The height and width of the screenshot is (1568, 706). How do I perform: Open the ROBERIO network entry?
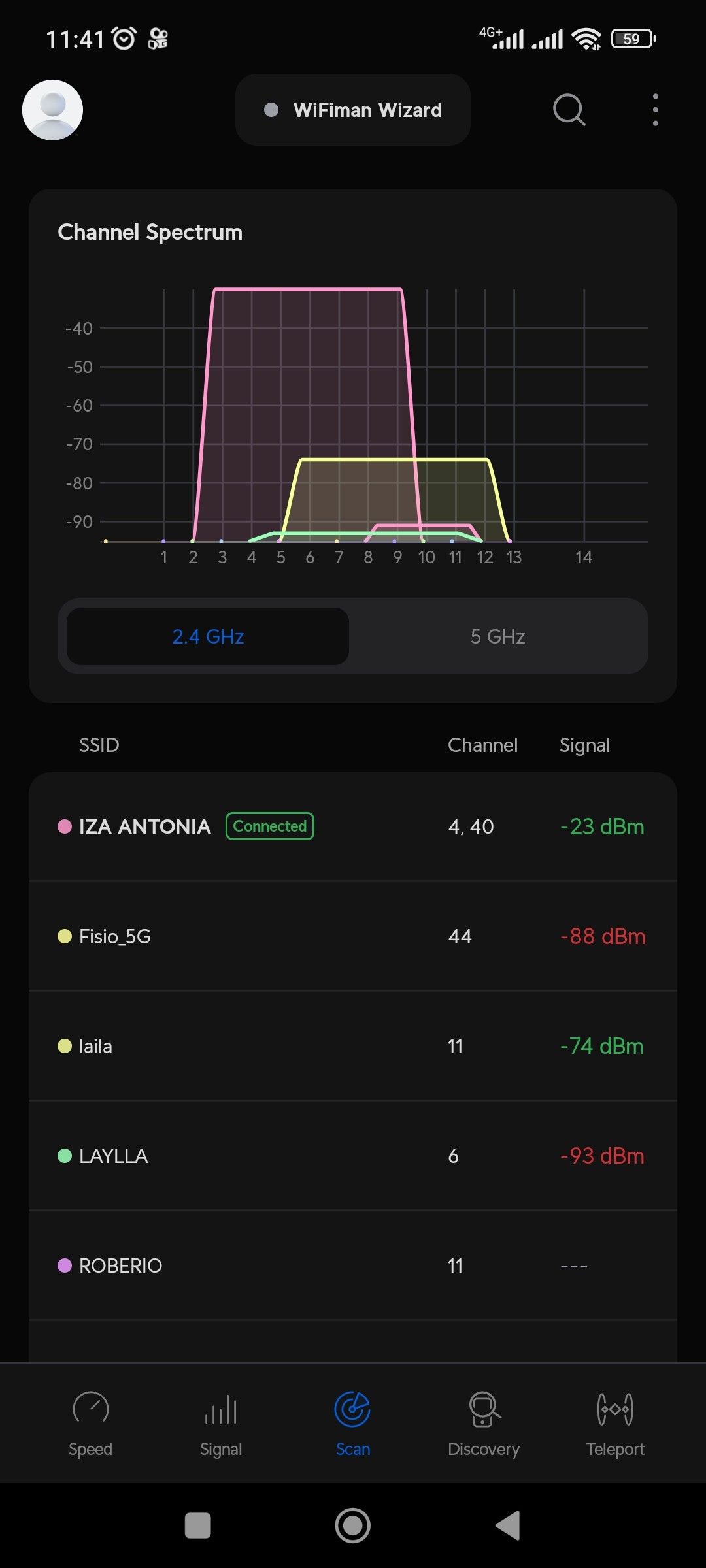tap(353, 1266)
